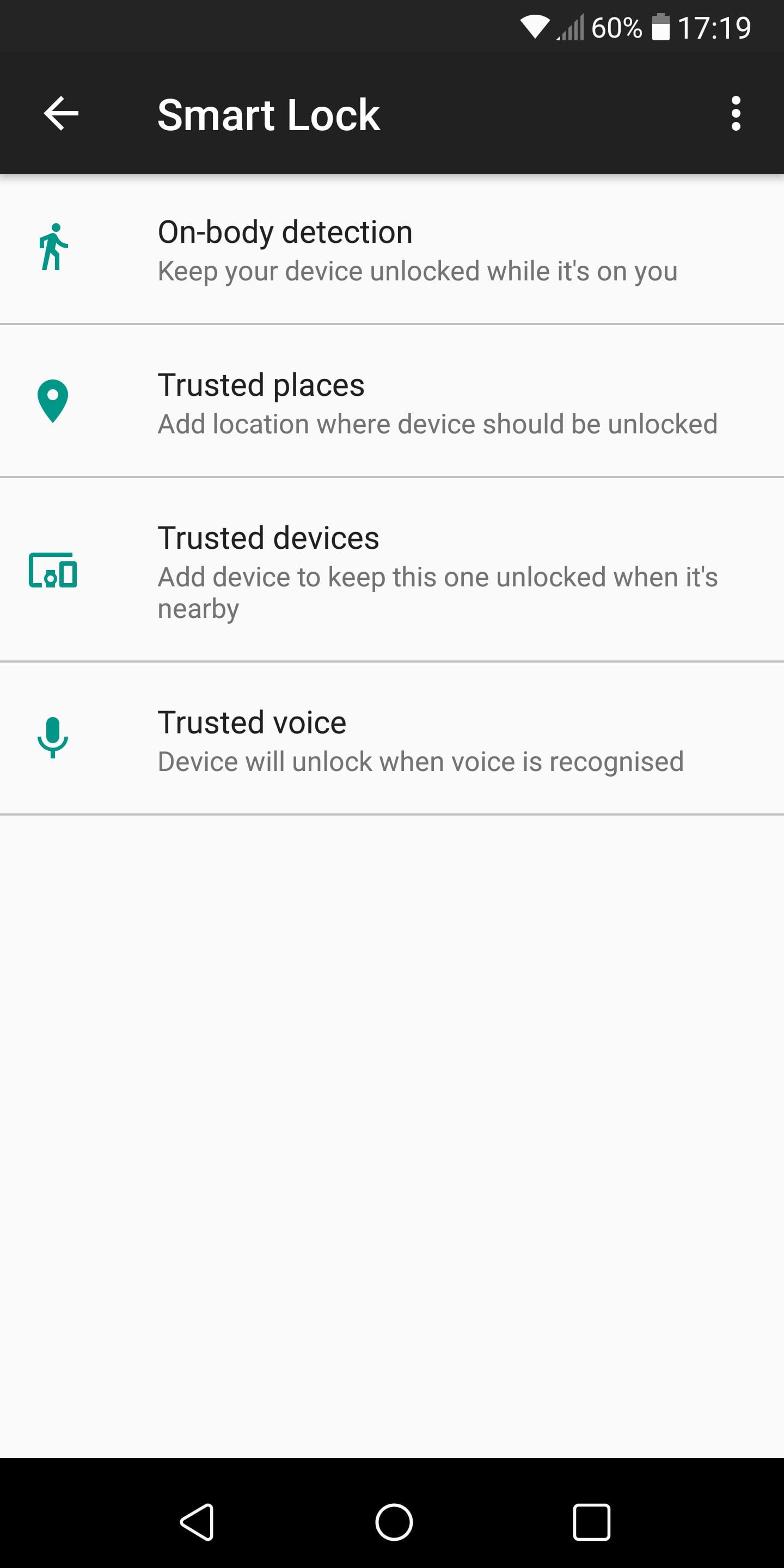784x1568 pixels.
Task: Tap the system home button
Action: [x=393, y=1522]
